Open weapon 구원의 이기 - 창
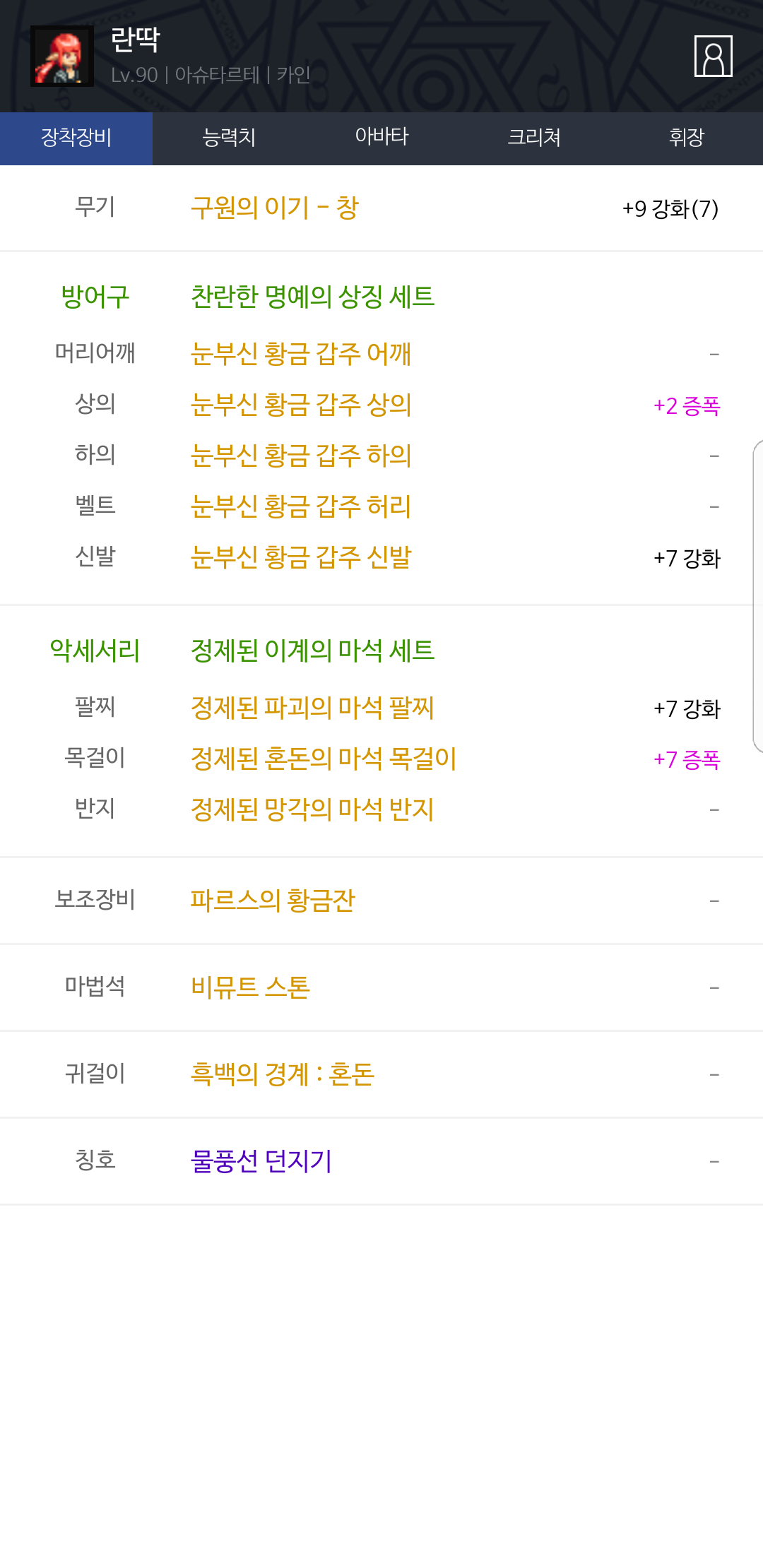The width and height of the screenshot is (763, 1568). pyautogui.click(x=275, y=208)
